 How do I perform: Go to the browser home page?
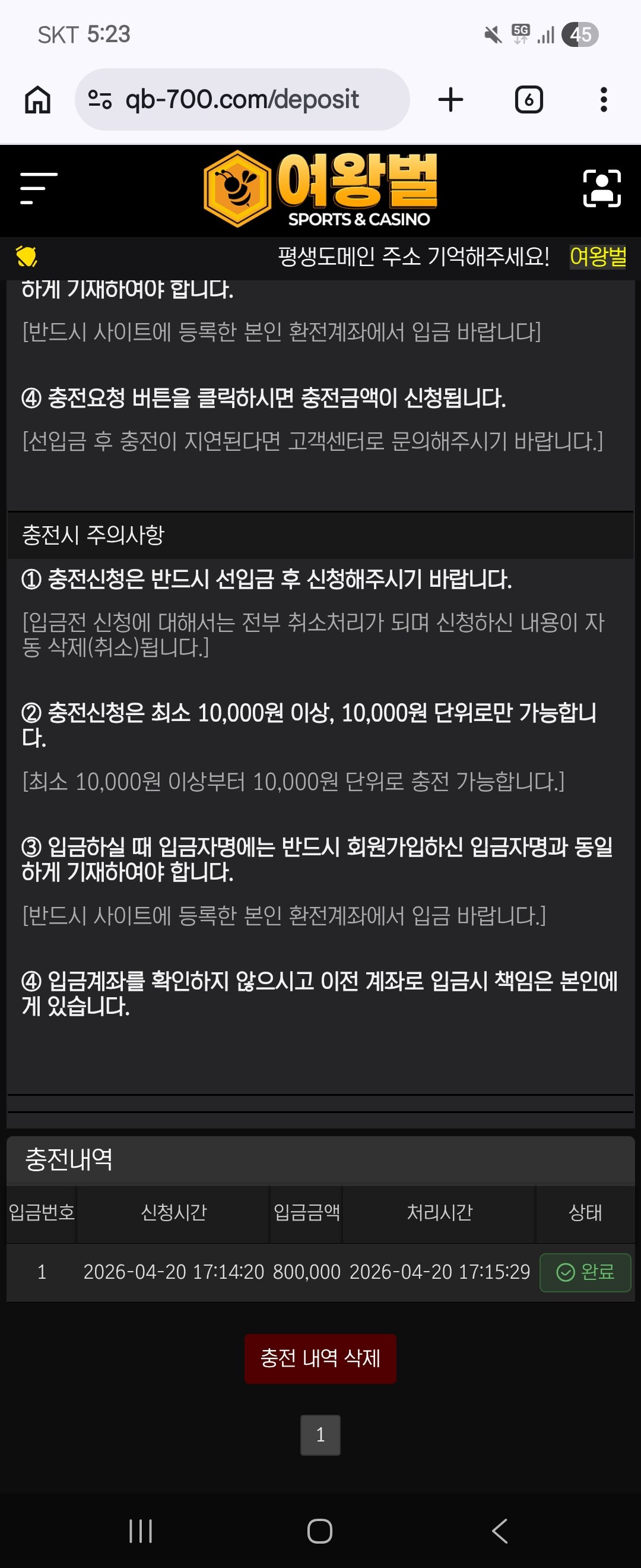click(38, 99)
